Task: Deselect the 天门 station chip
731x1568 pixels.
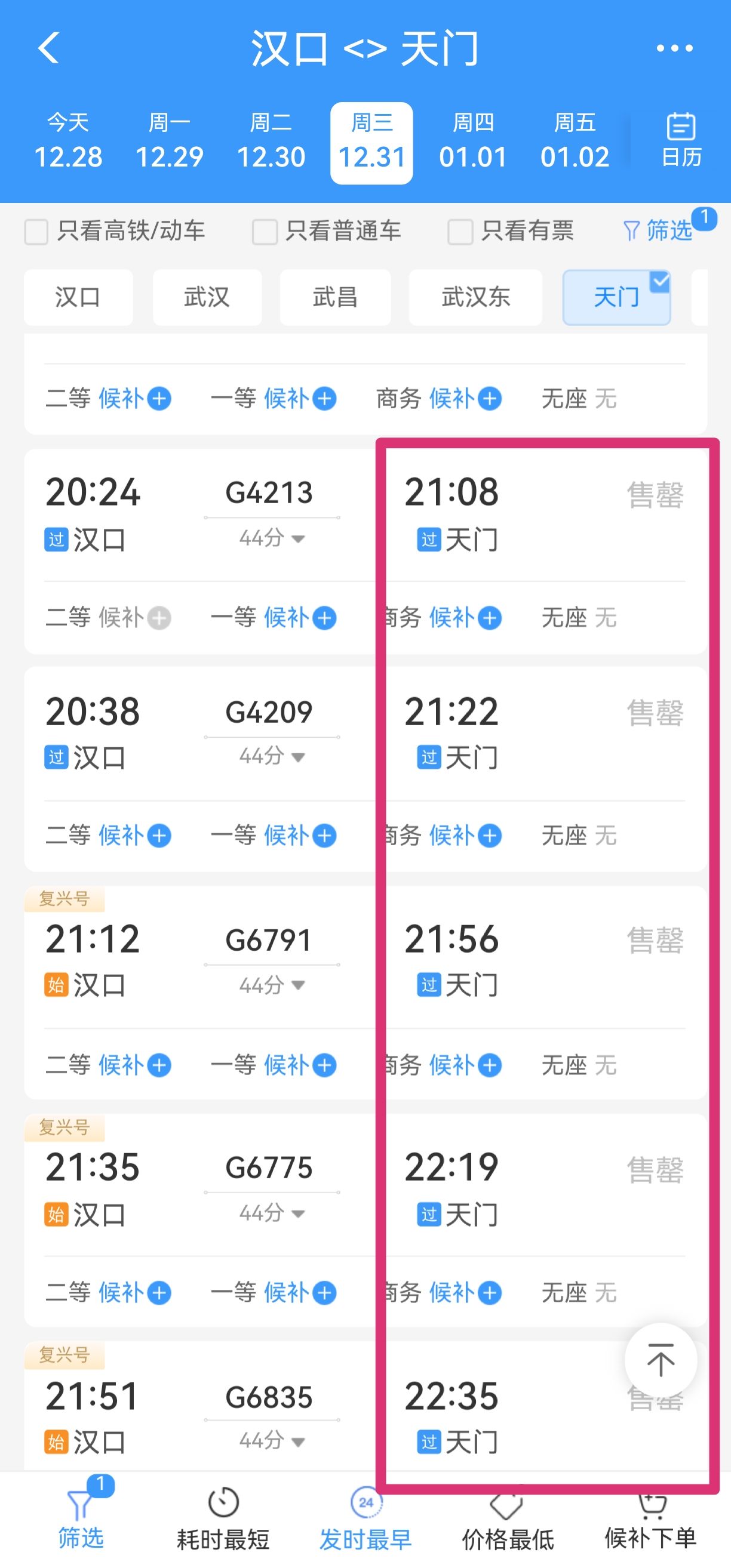Action: tap(616, 298)
